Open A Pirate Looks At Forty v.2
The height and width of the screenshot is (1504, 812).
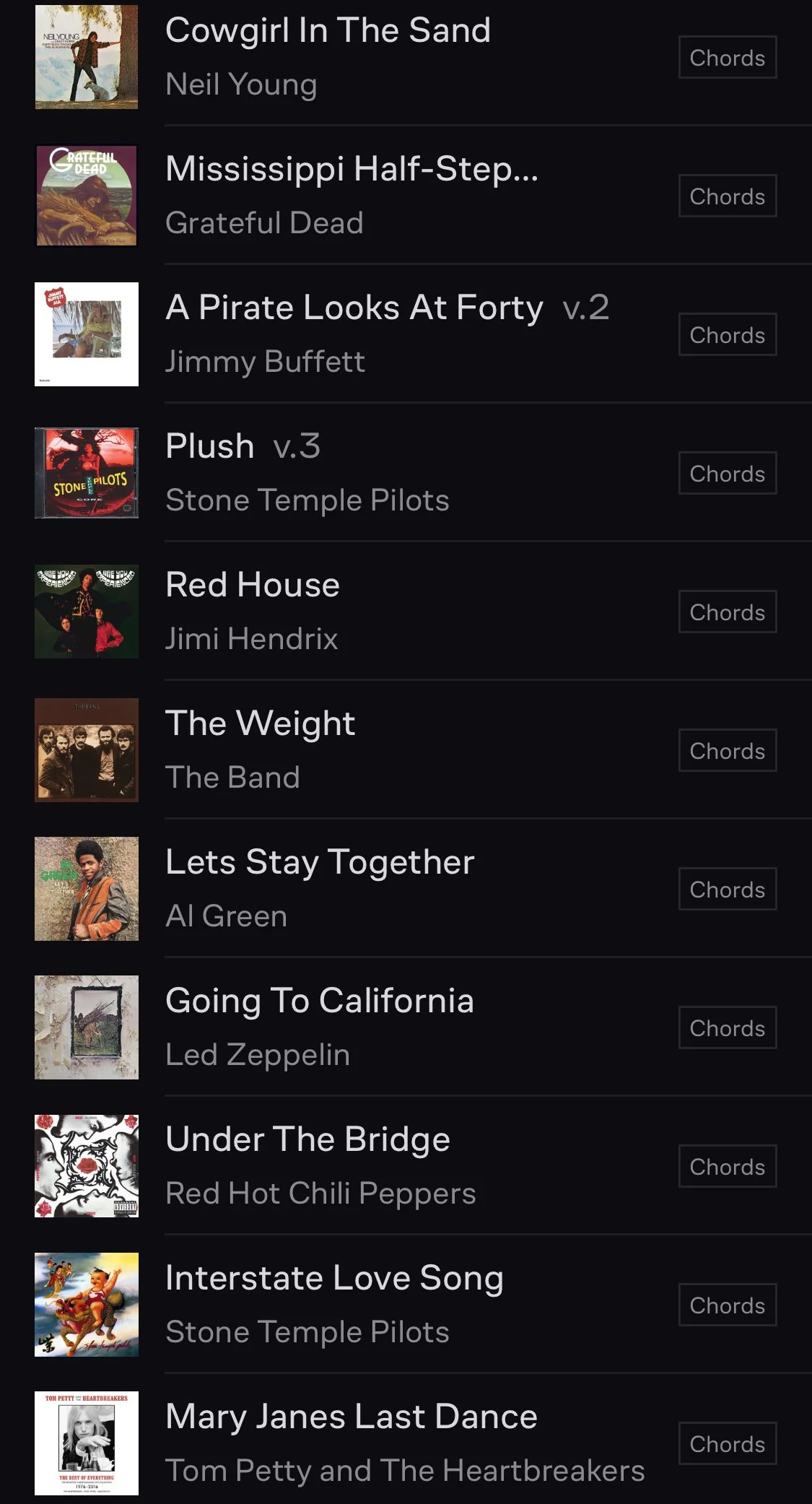click(x=354, y=308)
